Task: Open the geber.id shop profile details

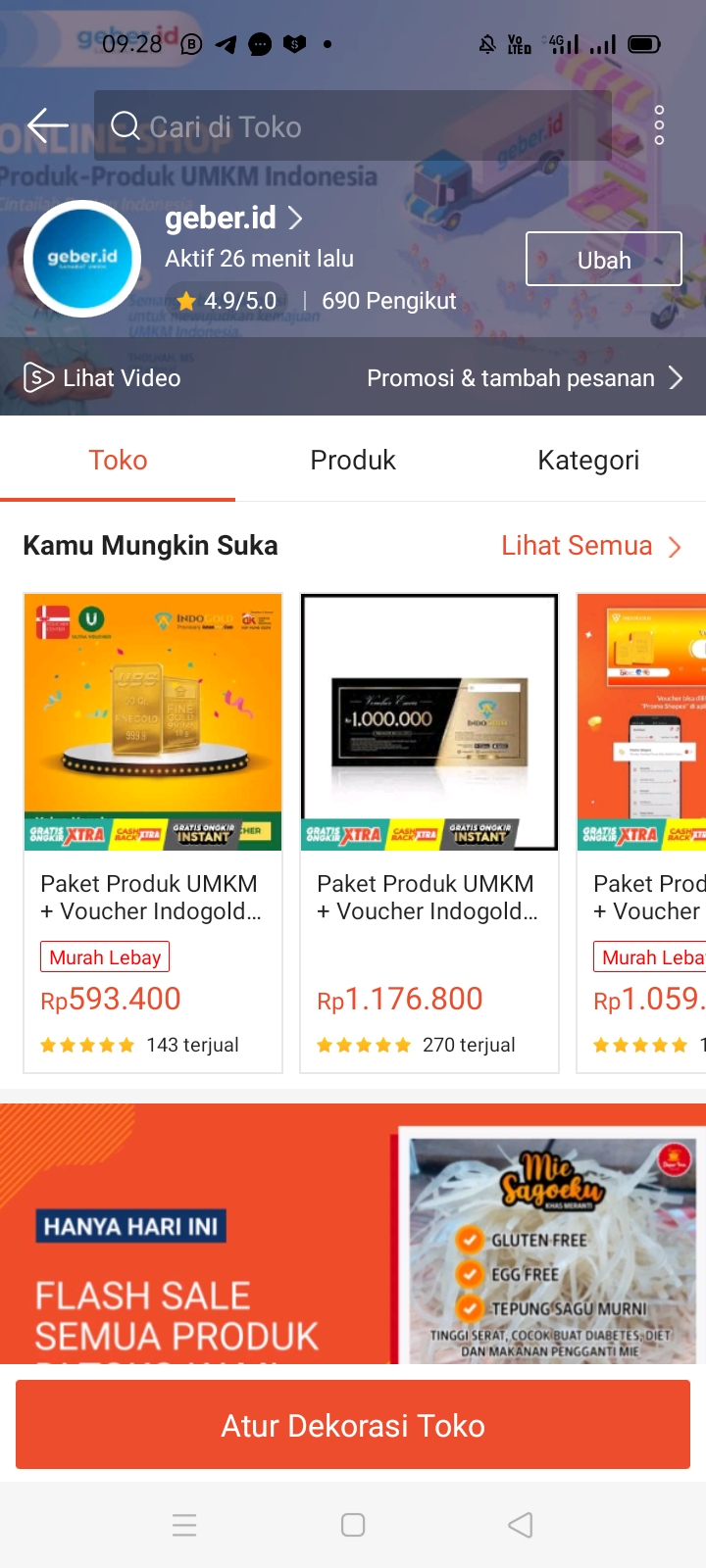Action: [233, 218]
